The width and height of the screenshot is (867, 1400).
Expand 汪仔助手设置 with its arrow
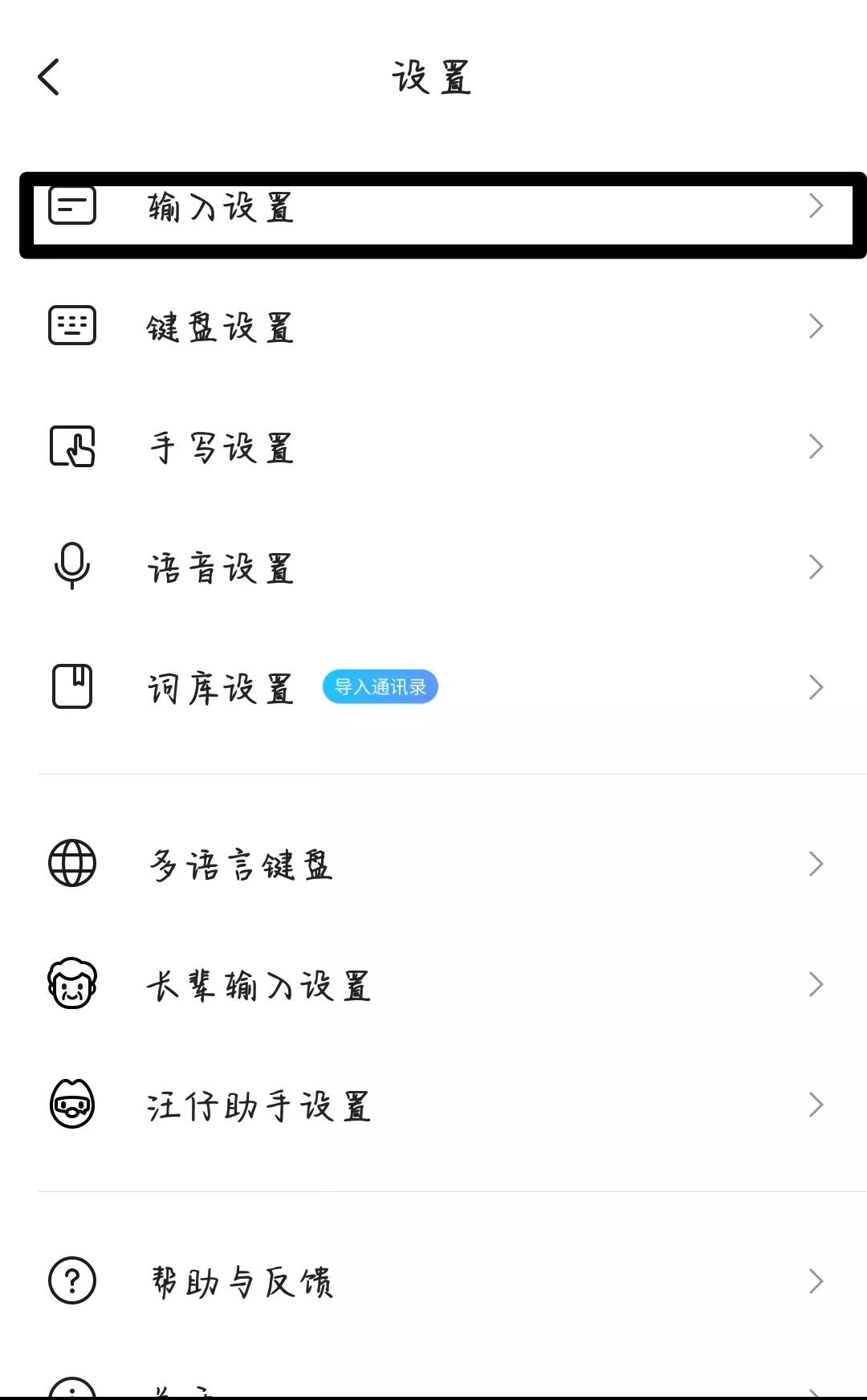[816, 1105]
